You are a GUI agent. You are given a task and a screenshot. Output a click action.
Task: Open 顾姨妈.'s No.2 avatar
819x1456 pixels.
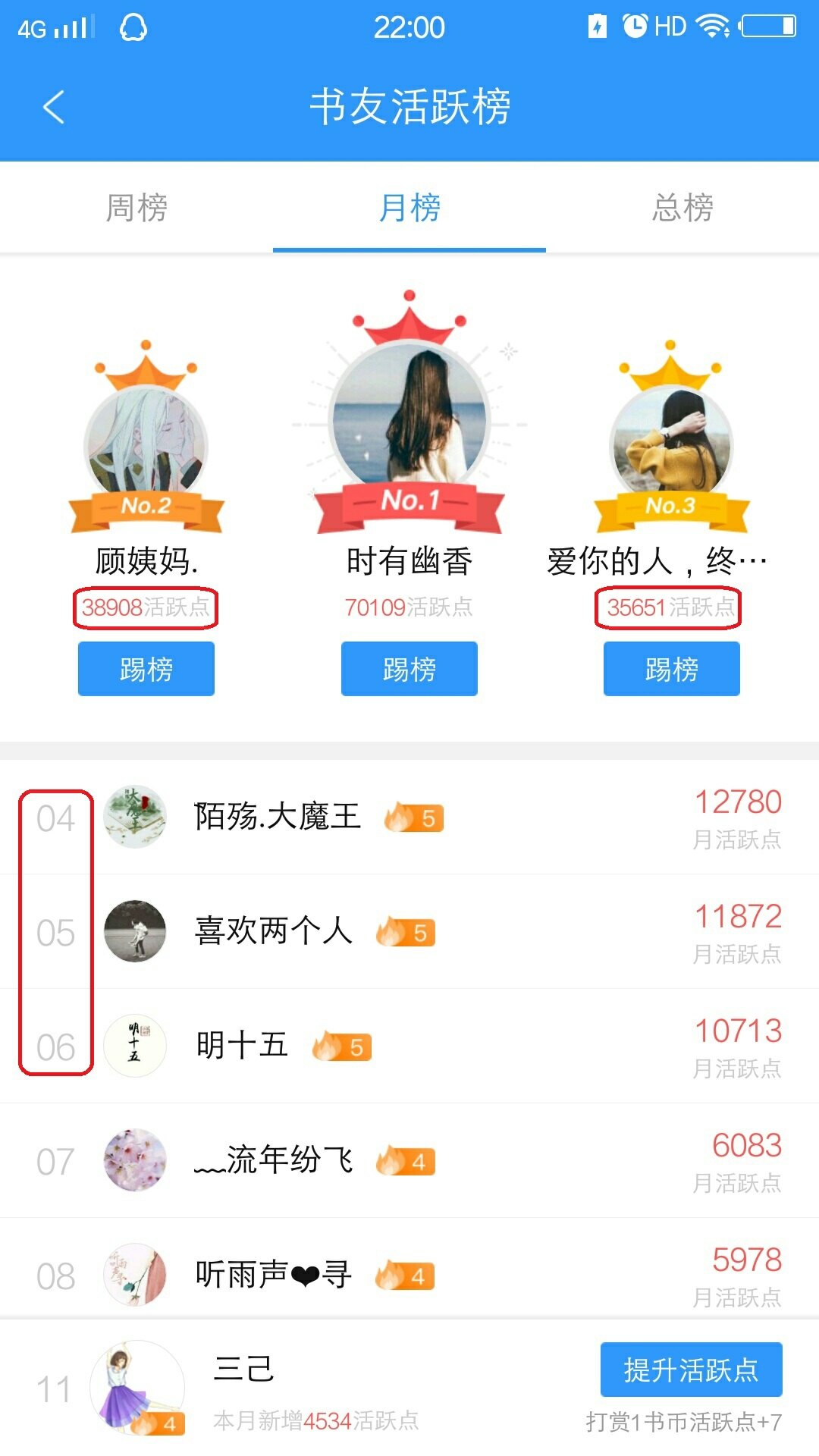(146, 444)
